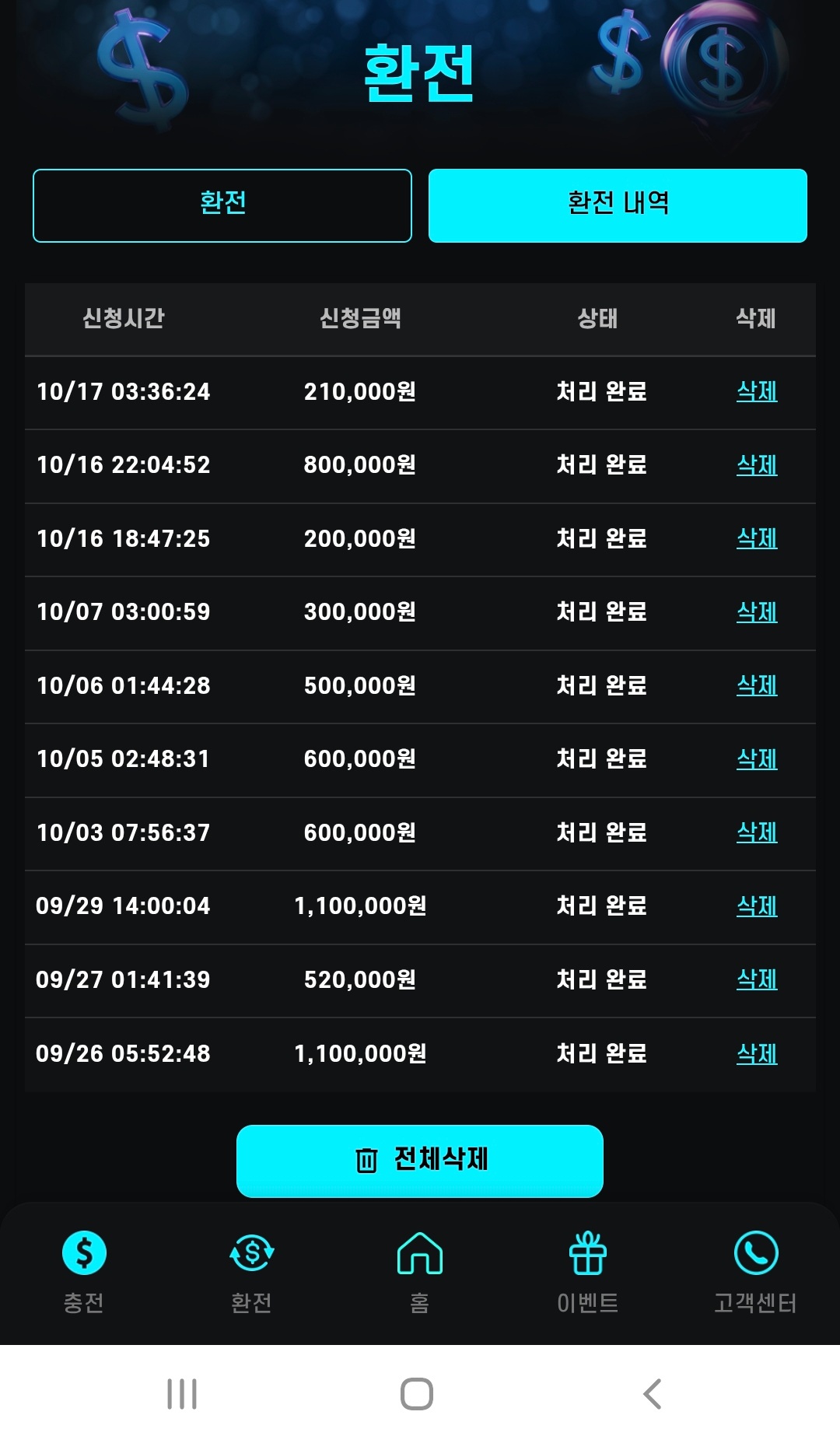Go to the 홈 tab
840x1443 pixels.
[420, 1271]
